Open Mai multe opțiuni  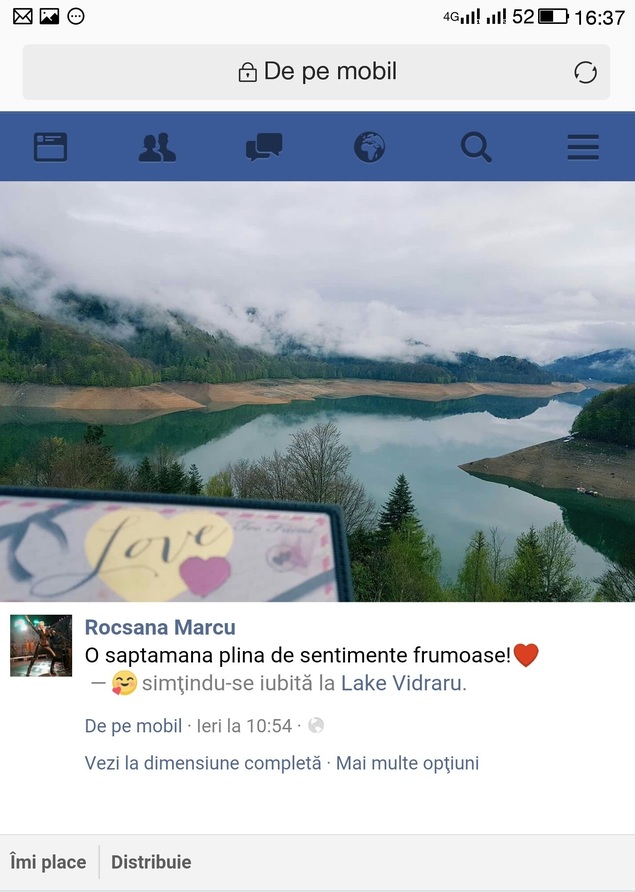[x=407, y=763]
